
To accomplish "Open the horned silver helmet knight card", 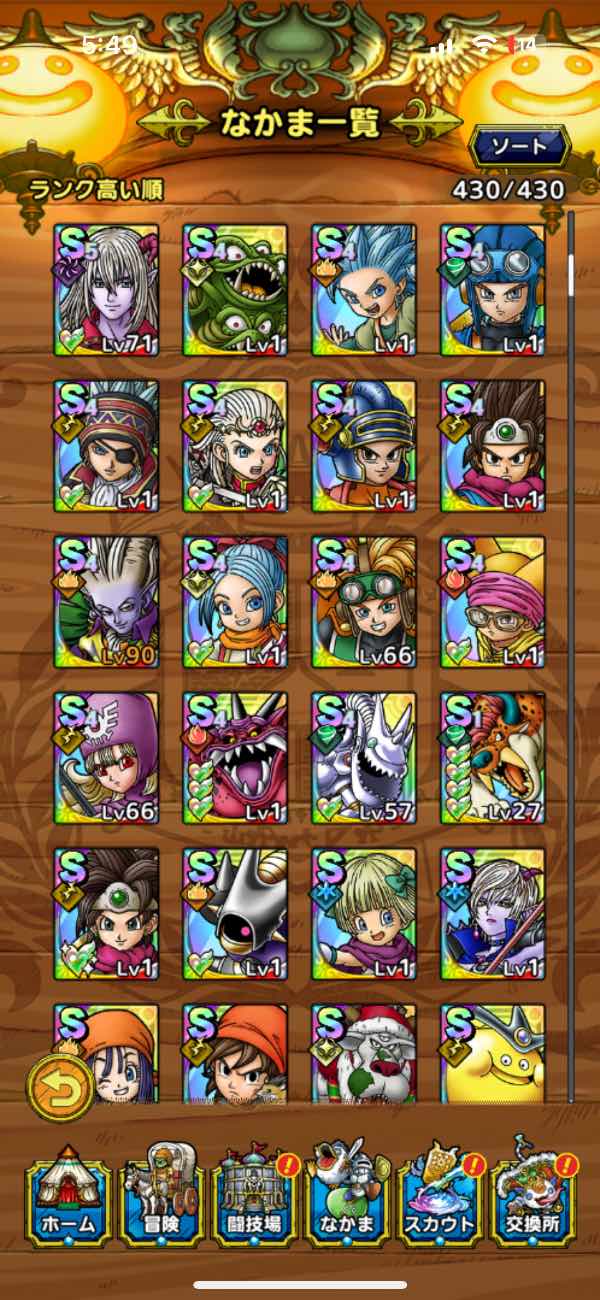I will point(235,914).
